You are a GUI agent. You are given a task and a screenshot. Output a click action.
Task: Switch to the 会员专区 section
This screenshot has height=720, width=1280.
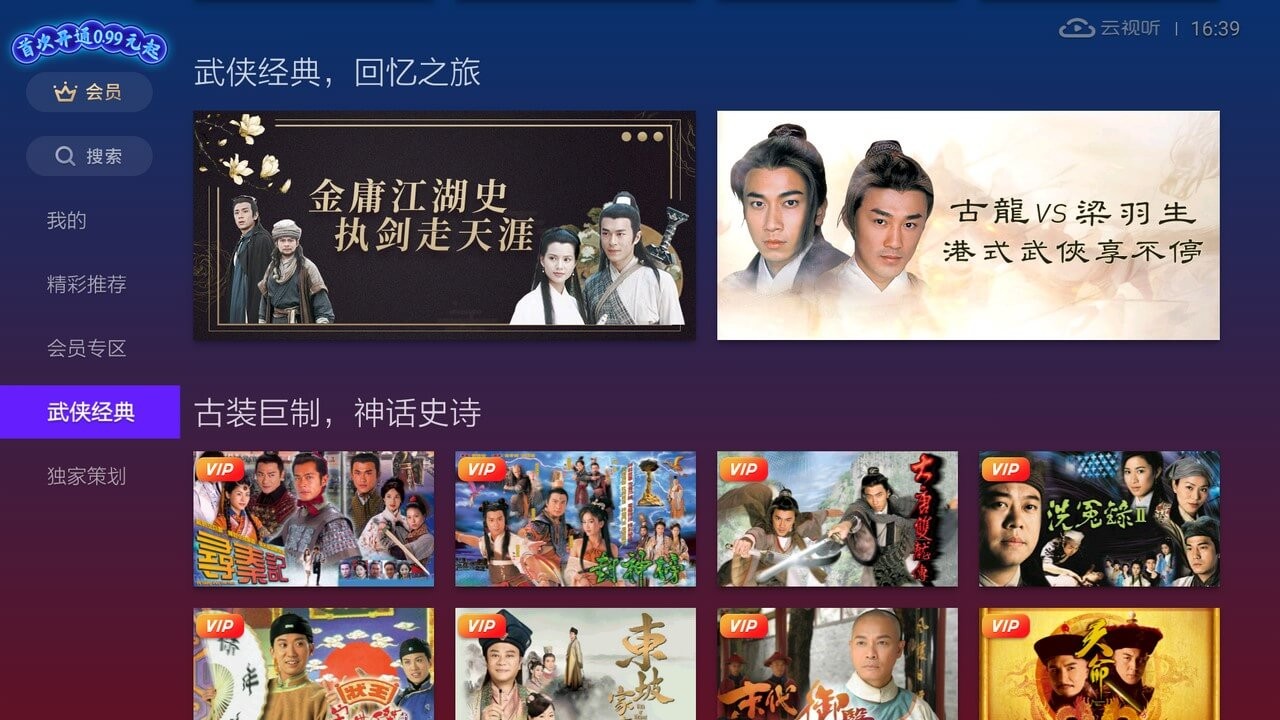[x=87, y=349]
